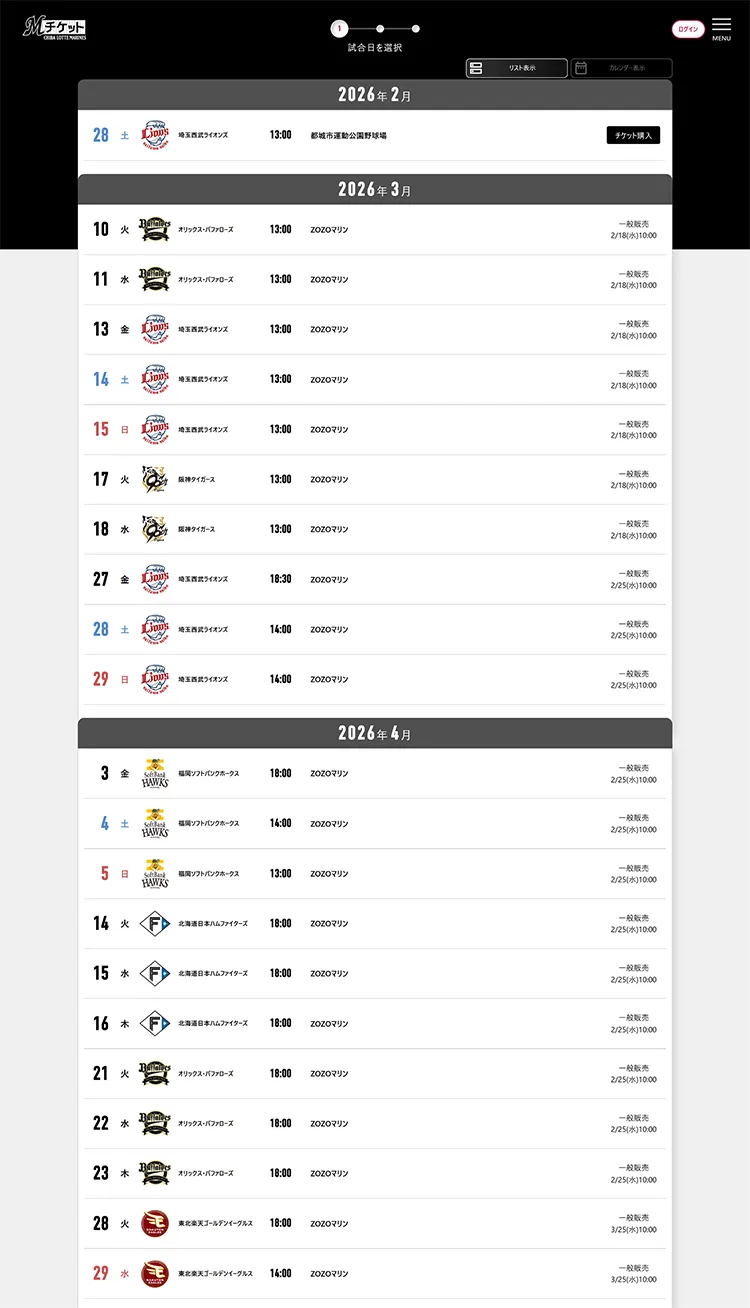
Task: Tap チケット購入 for the February 28 game
Action: point(633,135)
